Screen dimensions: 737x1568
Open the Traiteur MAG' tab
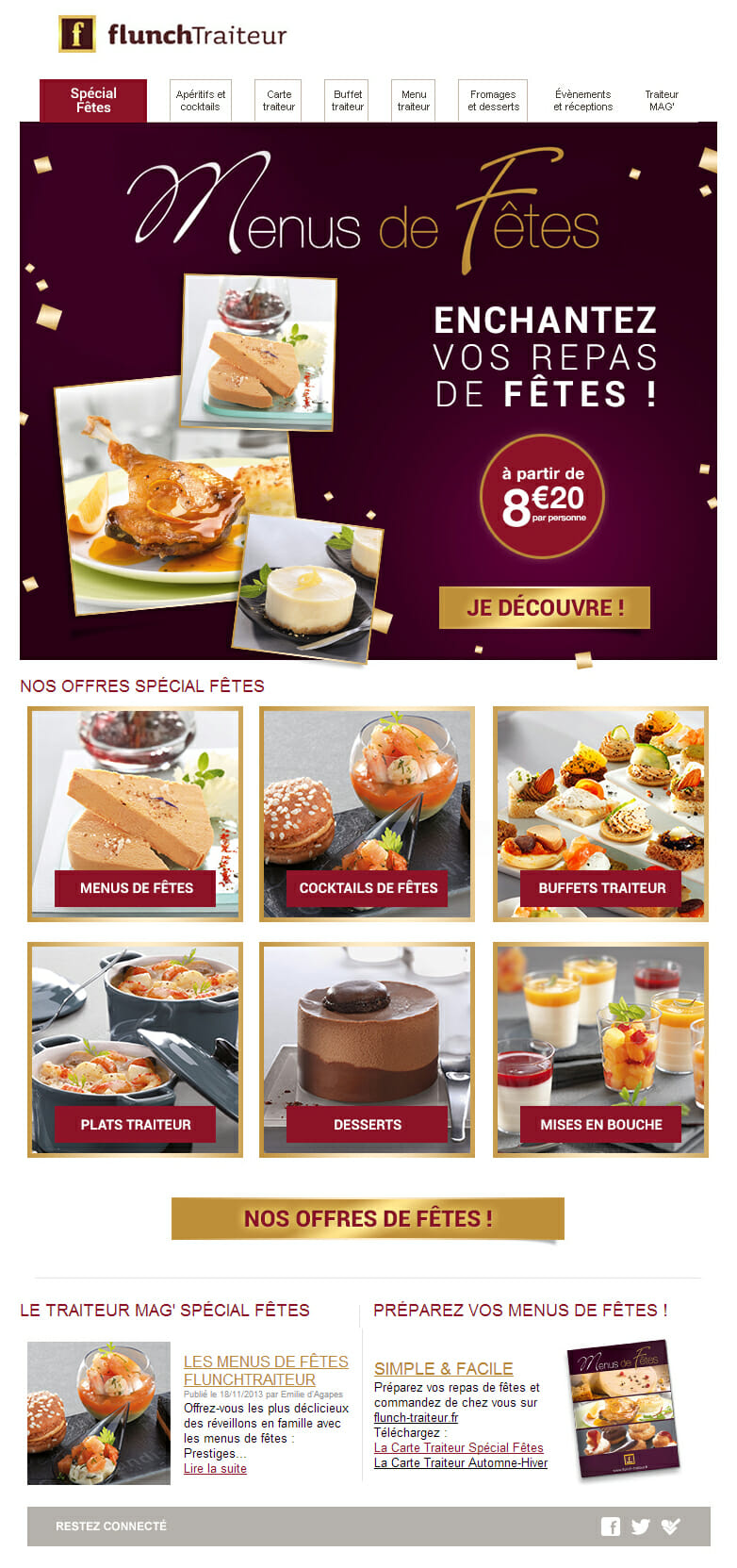662,100
